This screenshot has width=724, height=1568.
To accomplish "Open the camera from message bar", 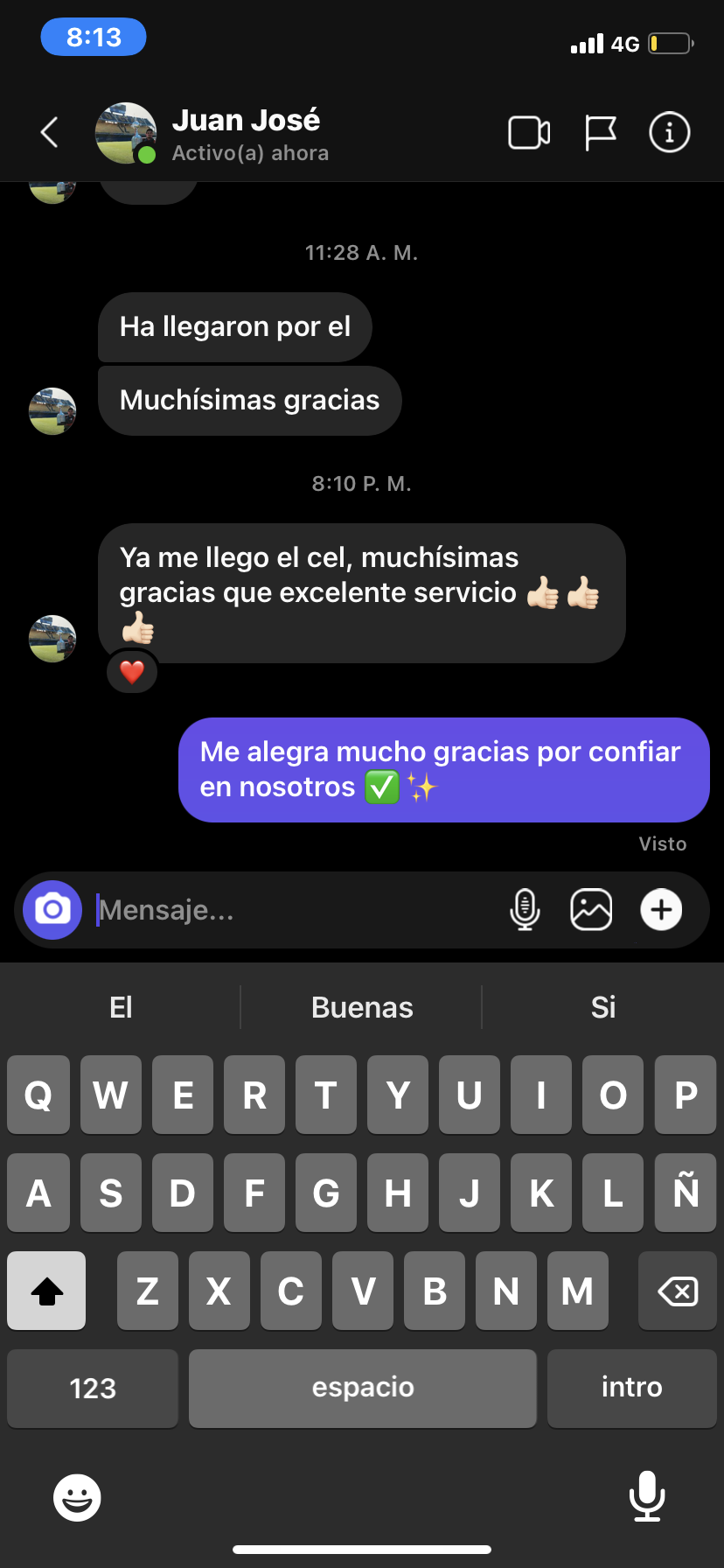I will [x=52, y=910].
